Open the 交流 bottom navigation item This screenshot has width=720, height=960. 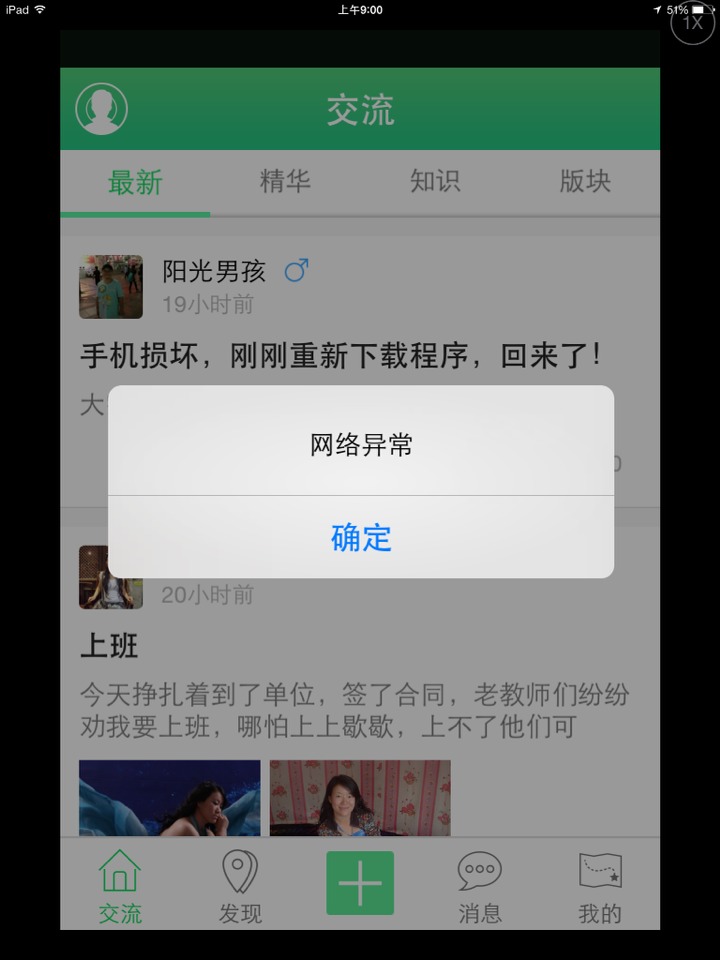[120, 885]
